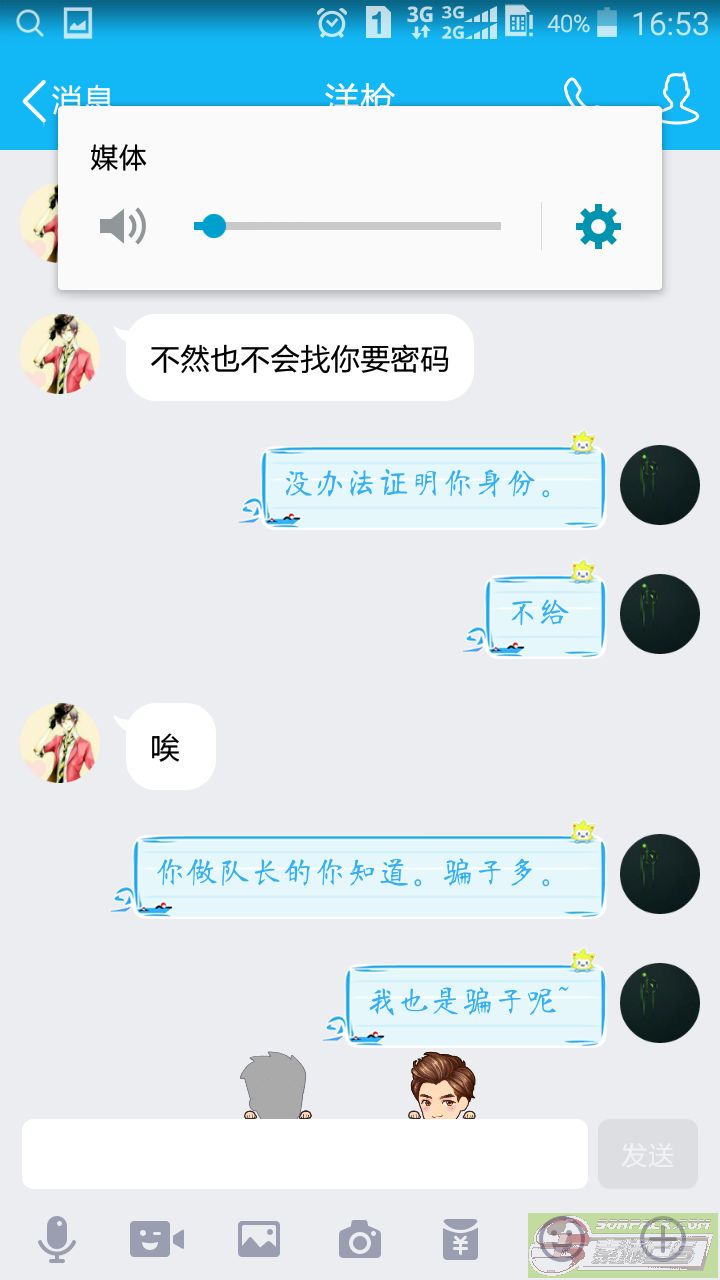Focus the message text input box
The height and width of the screenshot is (1280, 720).
(304, 1154)
